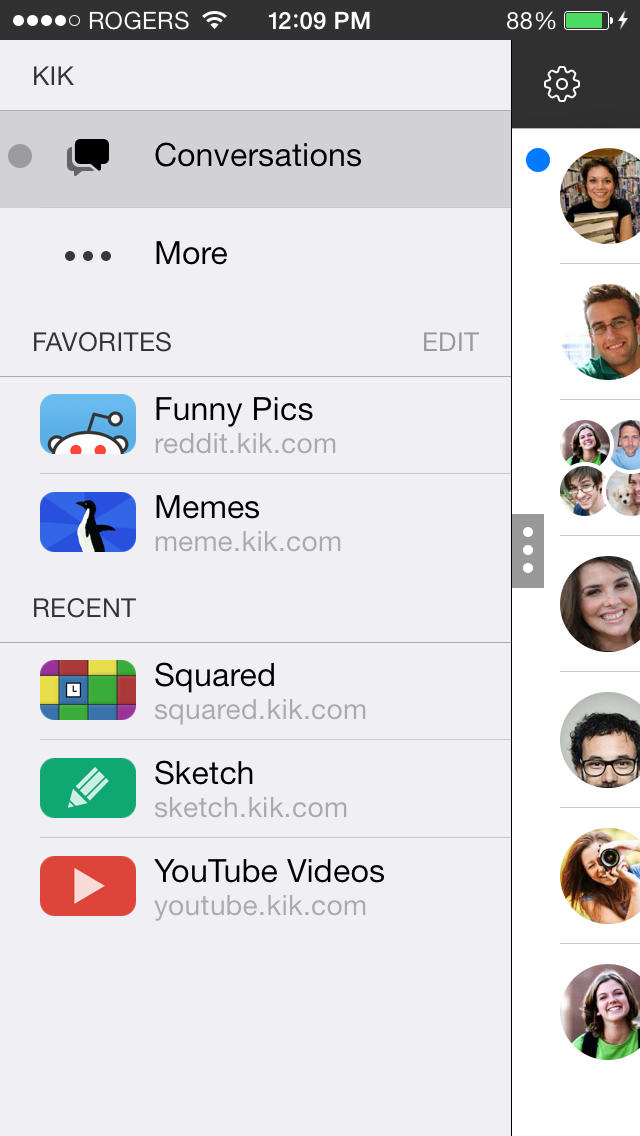Screen dimensions: 640x1136
Task: Edit the favorites list
Action: click(450, 342)
